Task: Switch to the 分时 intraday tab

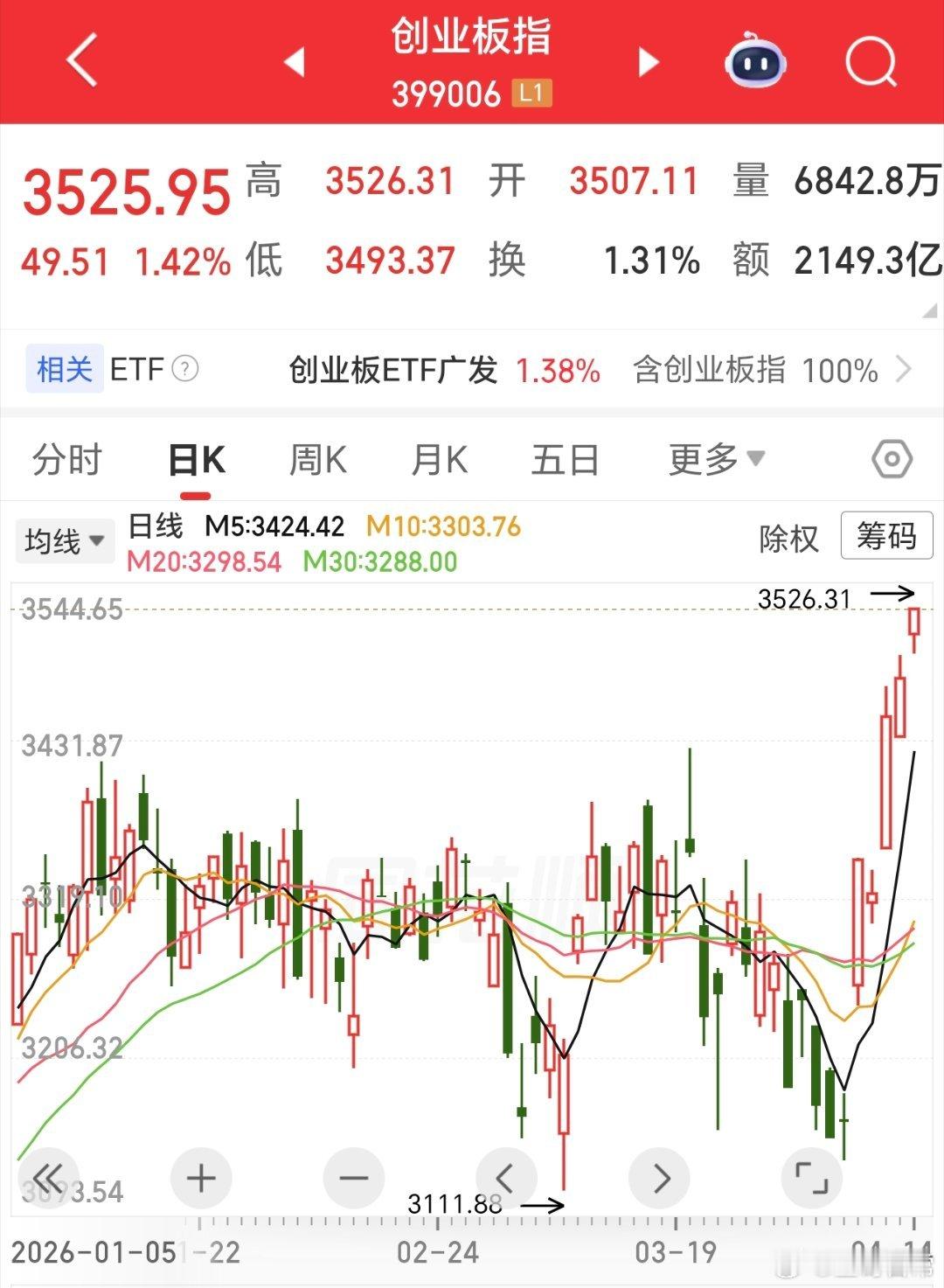Action: click(x=68, y=458)
